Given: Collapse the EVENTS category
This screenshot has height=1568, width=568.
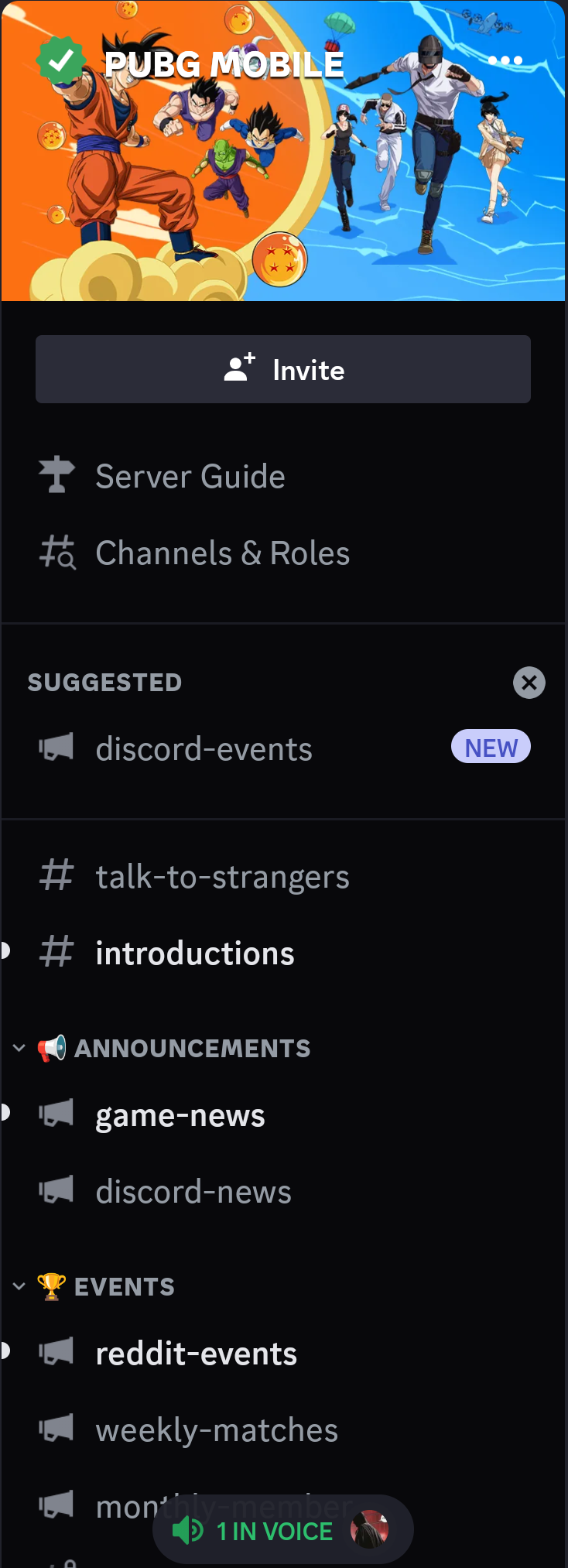Looking at the screenshot, I should 19,1286.
